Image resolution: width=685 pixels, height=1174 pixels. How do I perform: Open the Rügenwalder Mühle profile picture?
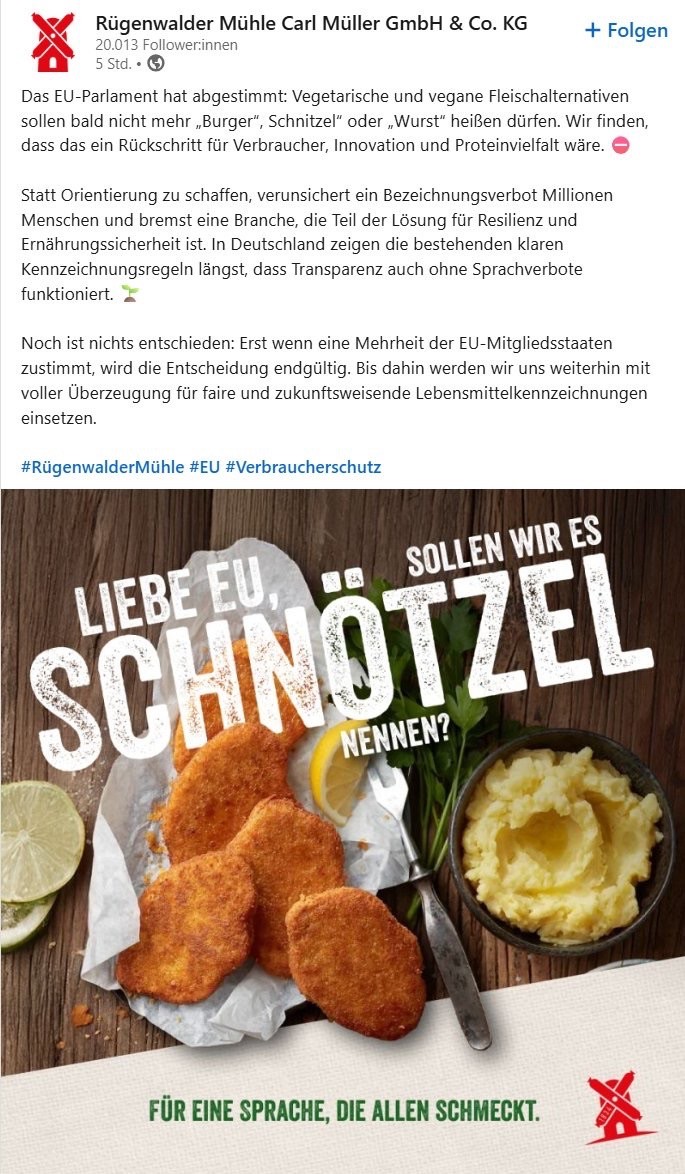coord(52,42)
